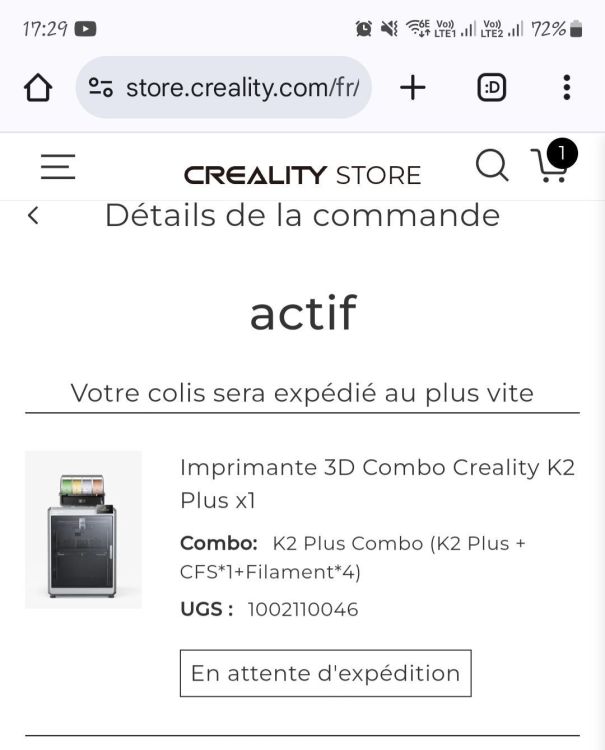Open the hamburger navigation menu

point(58,167)
